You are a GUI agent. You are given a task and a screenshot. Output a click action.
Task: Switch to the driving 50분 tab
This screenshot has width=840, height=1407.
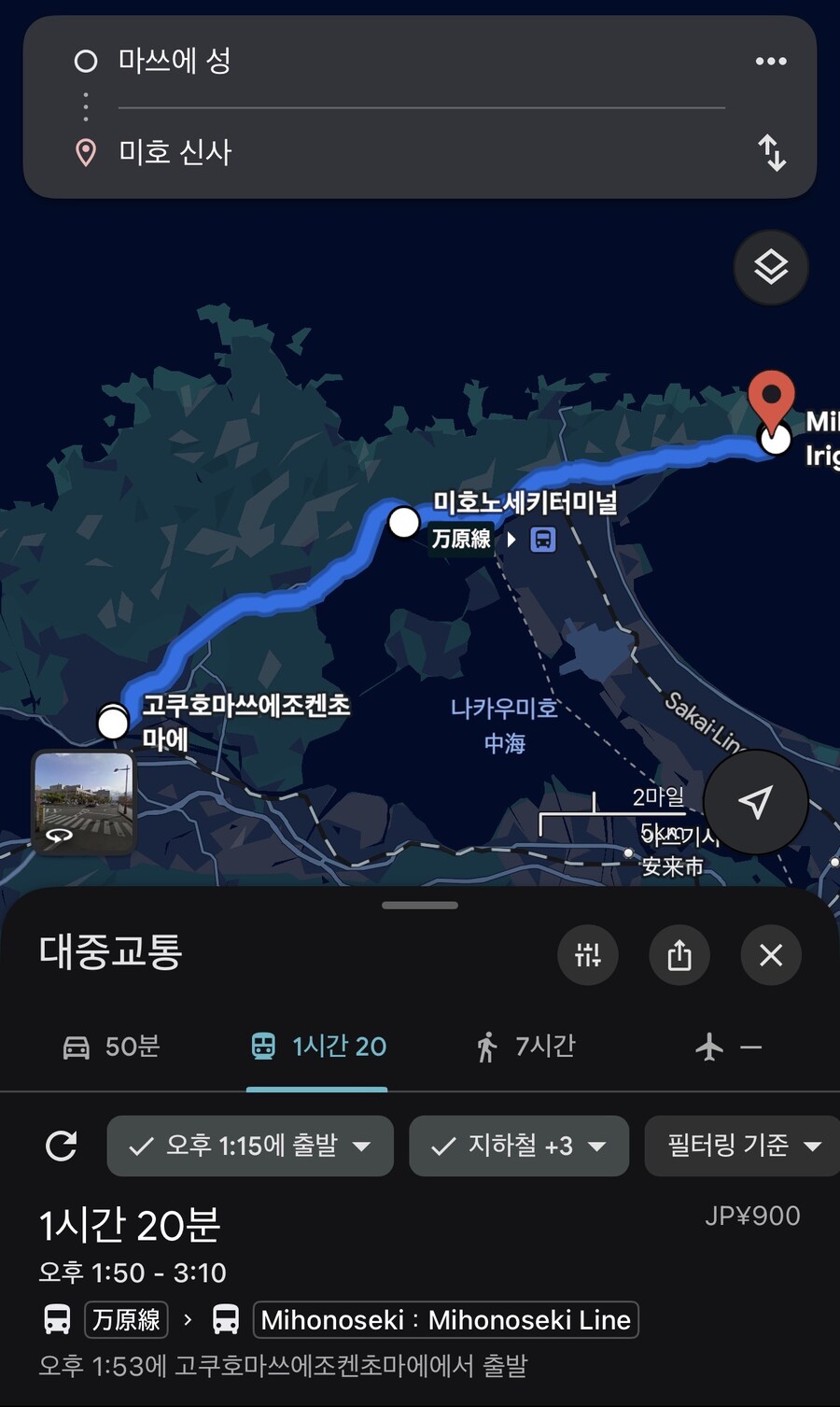pyautogui.click(x=110, y=1047)
